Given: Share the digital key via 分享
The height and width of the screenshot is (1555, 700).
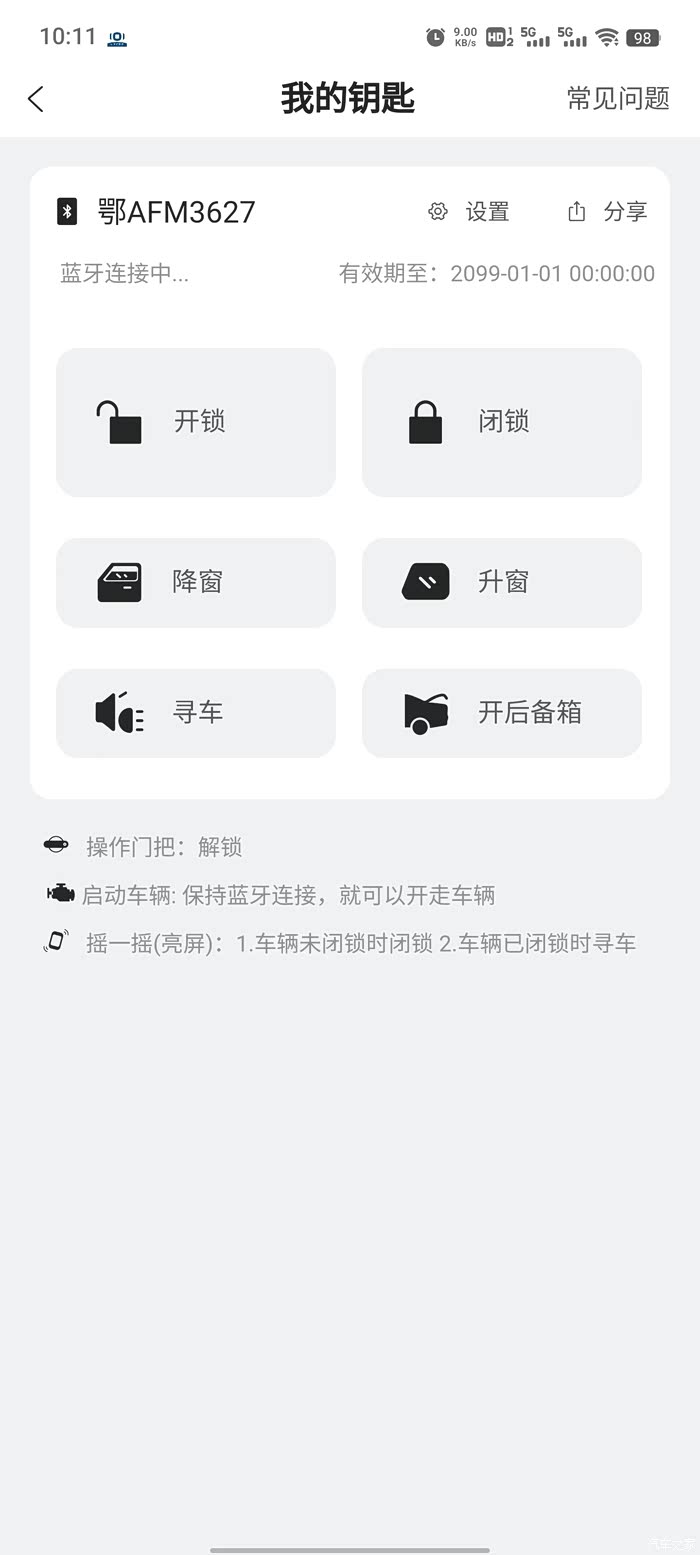Looking at the screenshot, I should pos(607,212).
